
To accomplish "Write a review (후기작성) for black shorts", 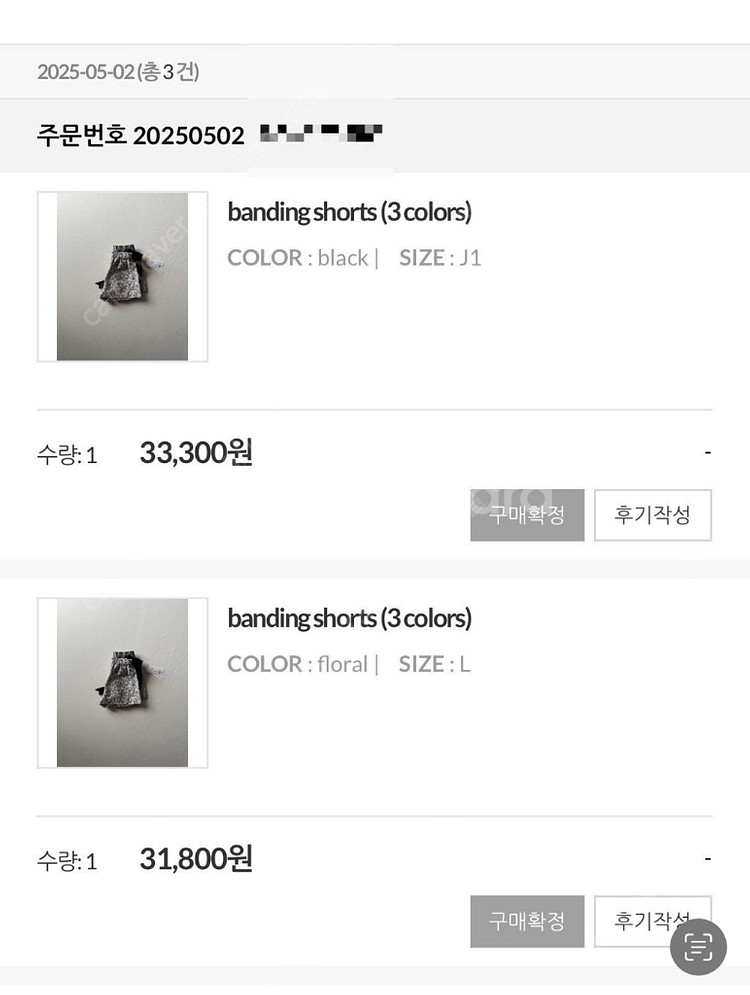I will (652, 515).
